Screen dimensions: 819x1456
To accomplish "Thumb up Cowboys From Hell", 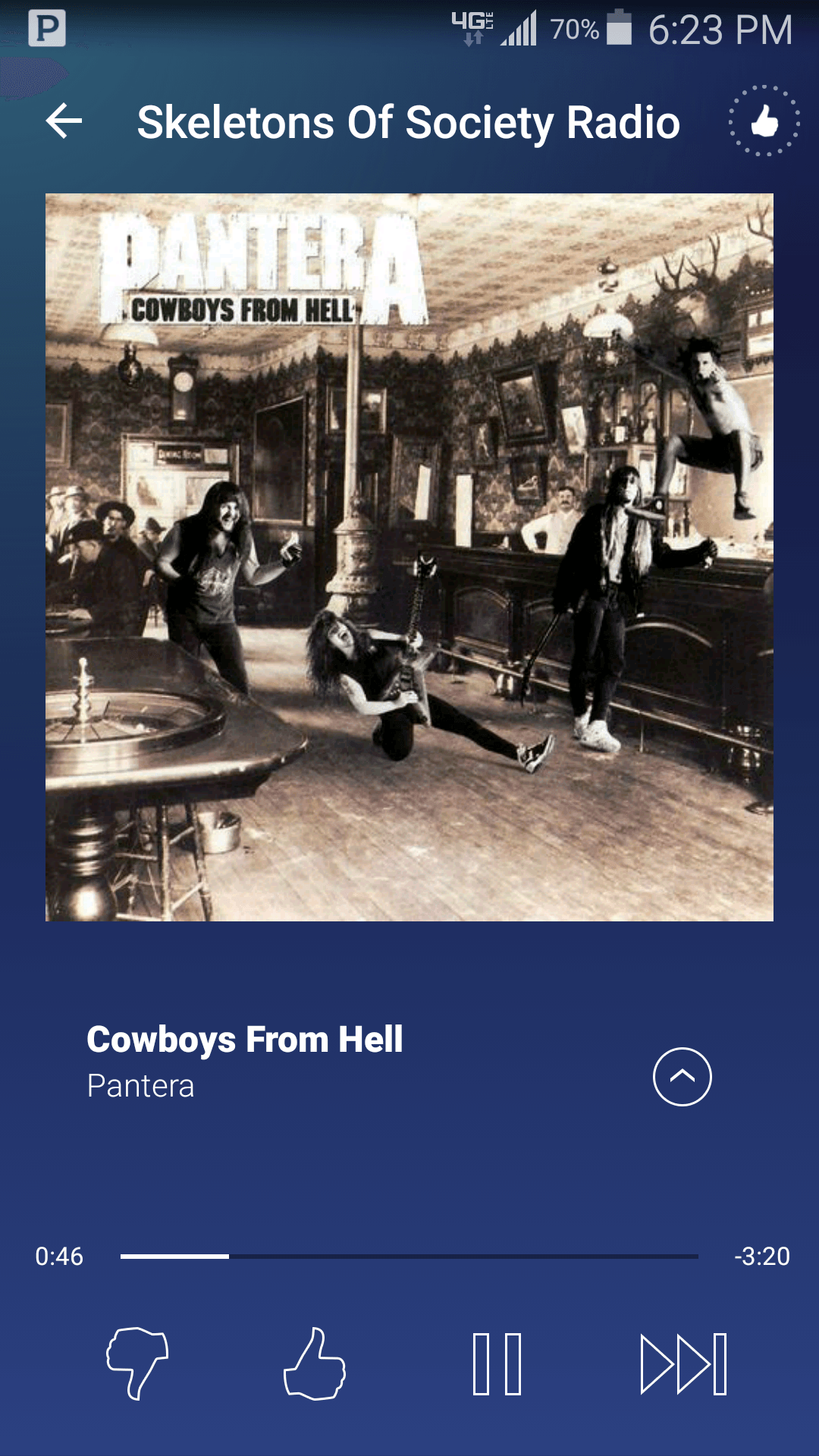I will [315, 1363].
